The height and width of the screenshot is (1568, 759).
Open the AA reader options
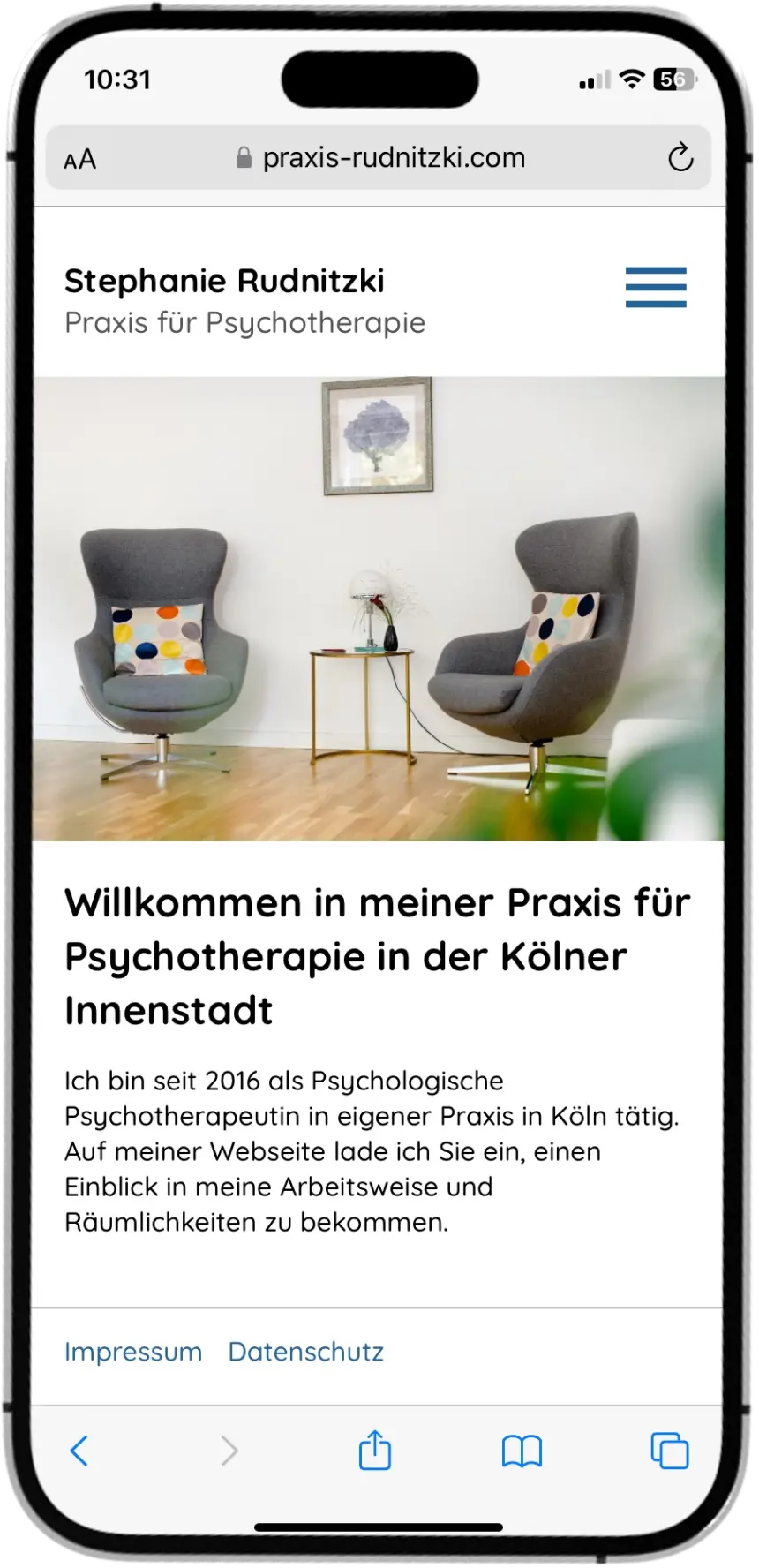pyautogui.click(x=80, y=159)
